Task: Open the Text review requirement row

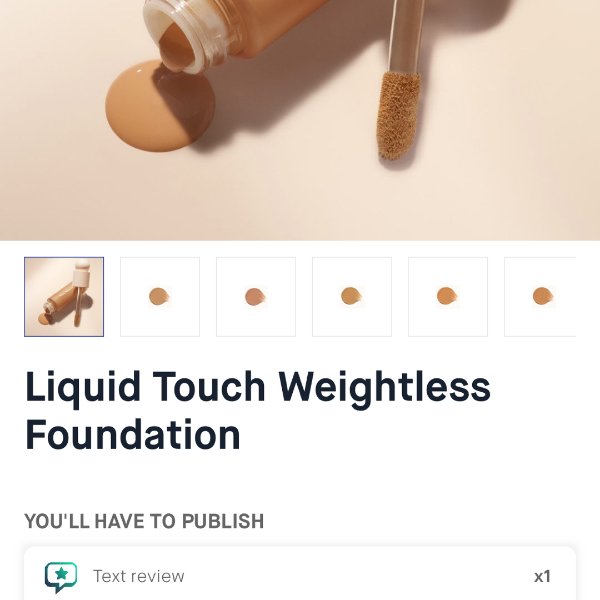Action: (x=300, y=576)
